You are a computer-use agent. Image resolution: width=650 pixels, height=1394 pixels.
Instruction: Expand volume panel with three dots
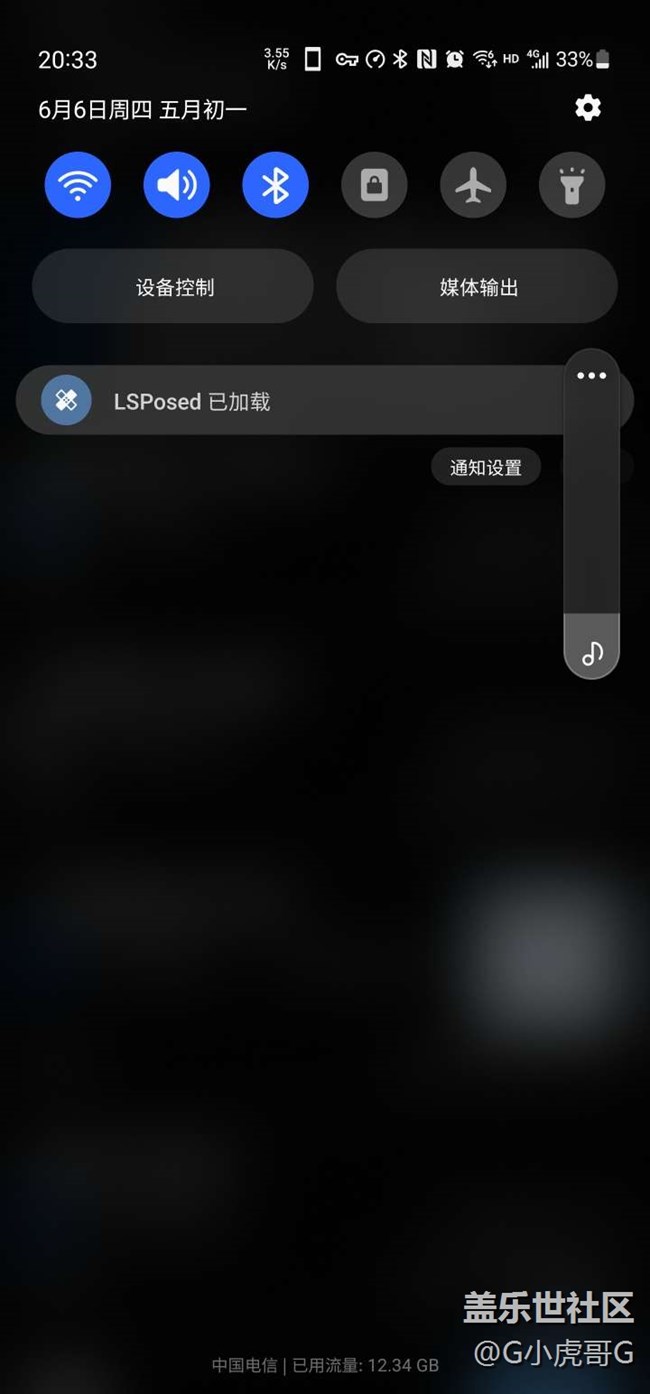click(x=592, y=376)
